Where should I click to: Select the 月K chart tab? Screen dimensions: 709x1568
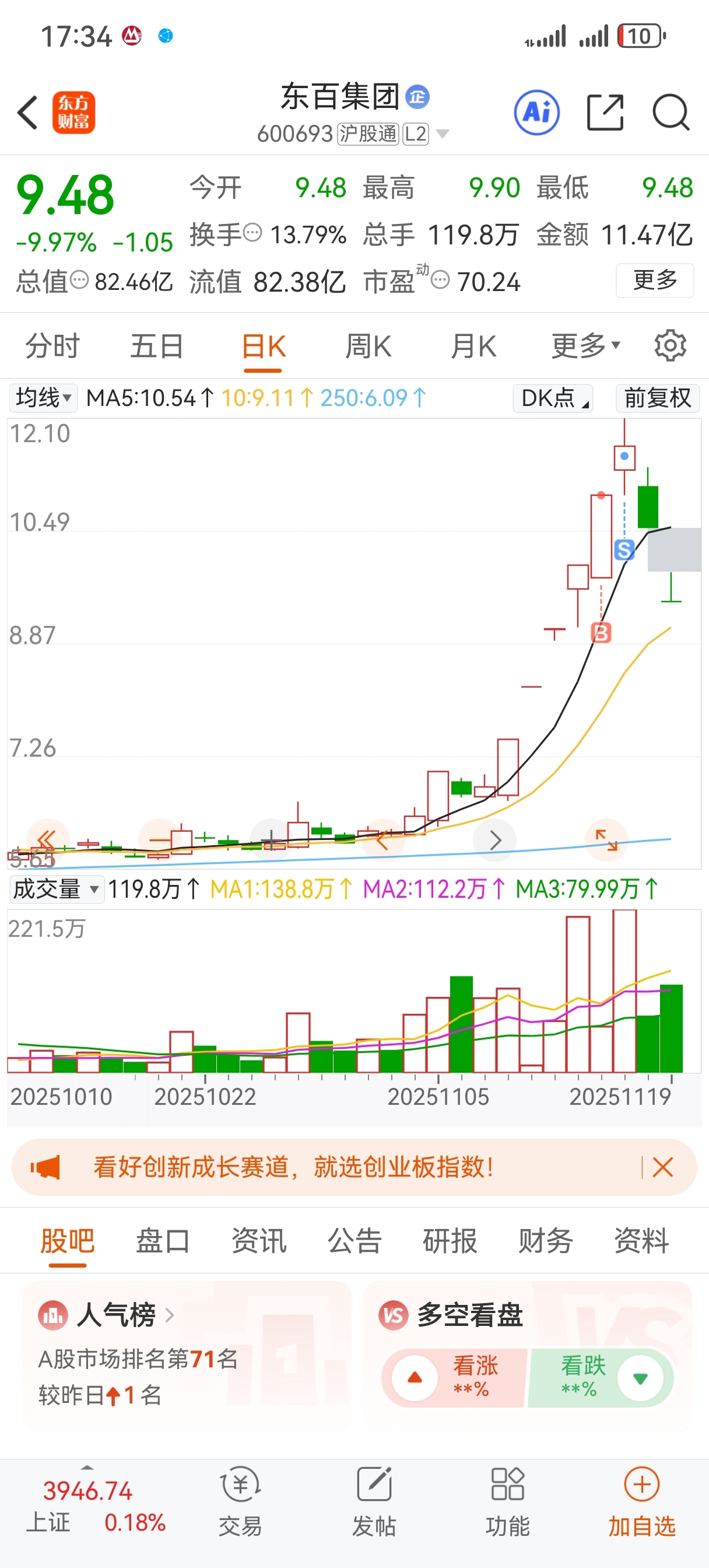click(x=473, y=346)
